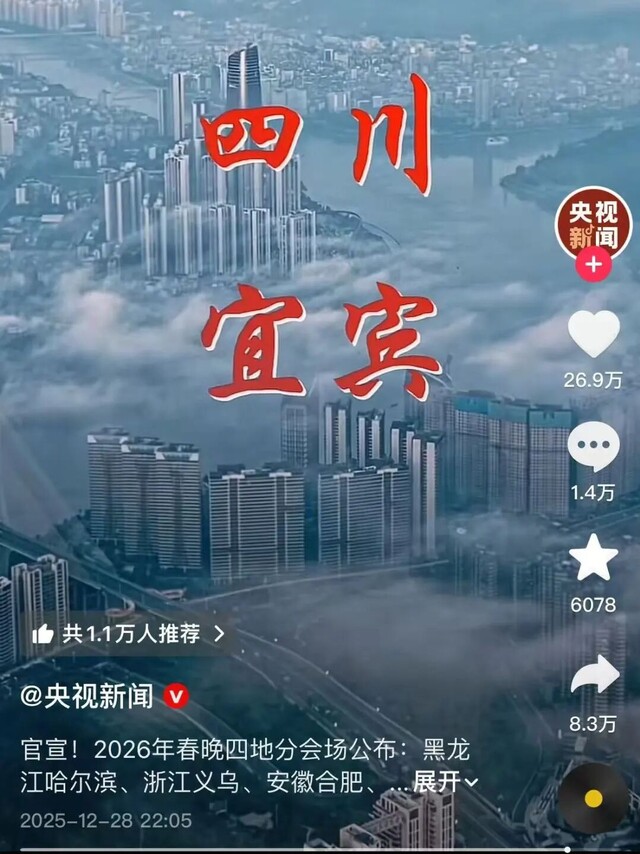Open the spinning music disc
This screenshot has width=640, height=854.
(x=594, y=797)
